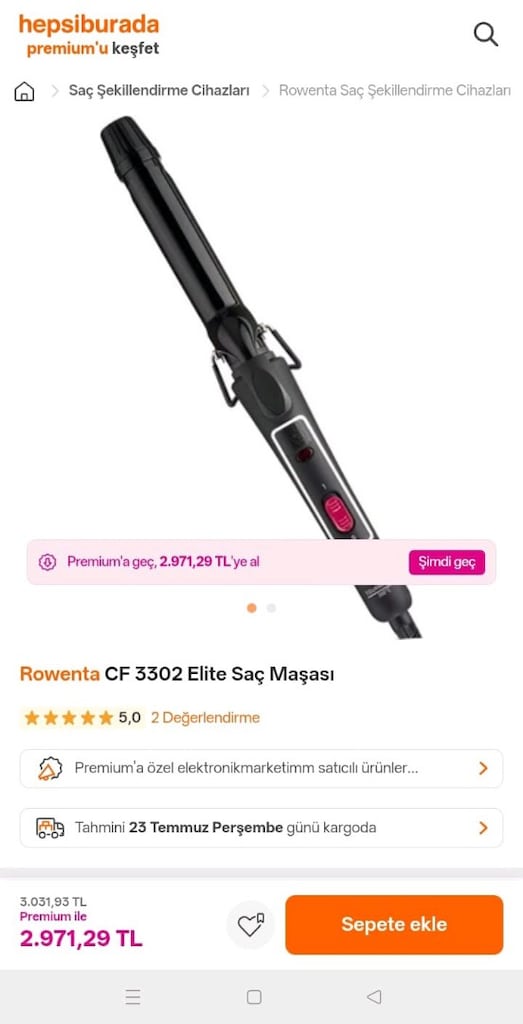Open Premium'a özel elektronikmarketimm satıcılı ürünler row

pos(261,768)
